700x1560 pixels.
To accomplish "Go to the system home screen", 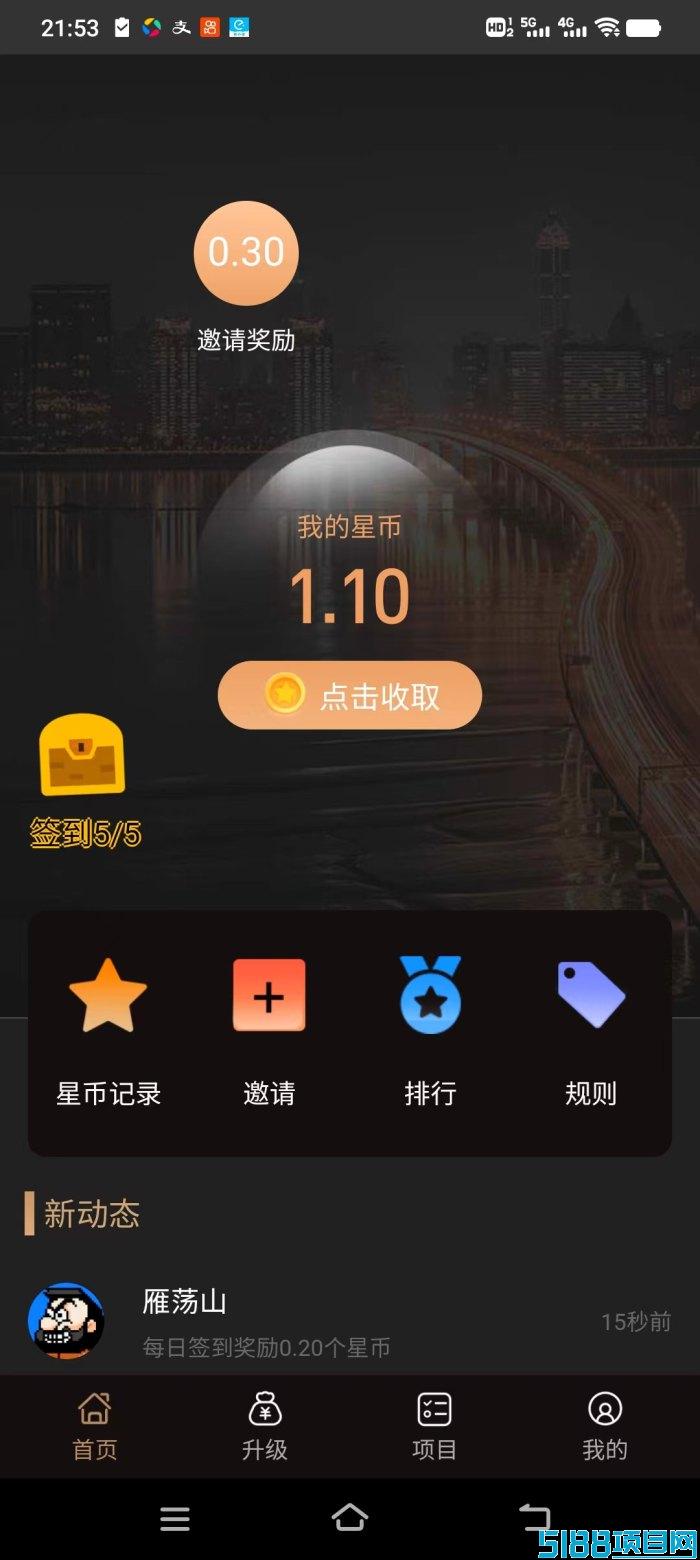I will pyautogui.click(x=350, y=1518).
